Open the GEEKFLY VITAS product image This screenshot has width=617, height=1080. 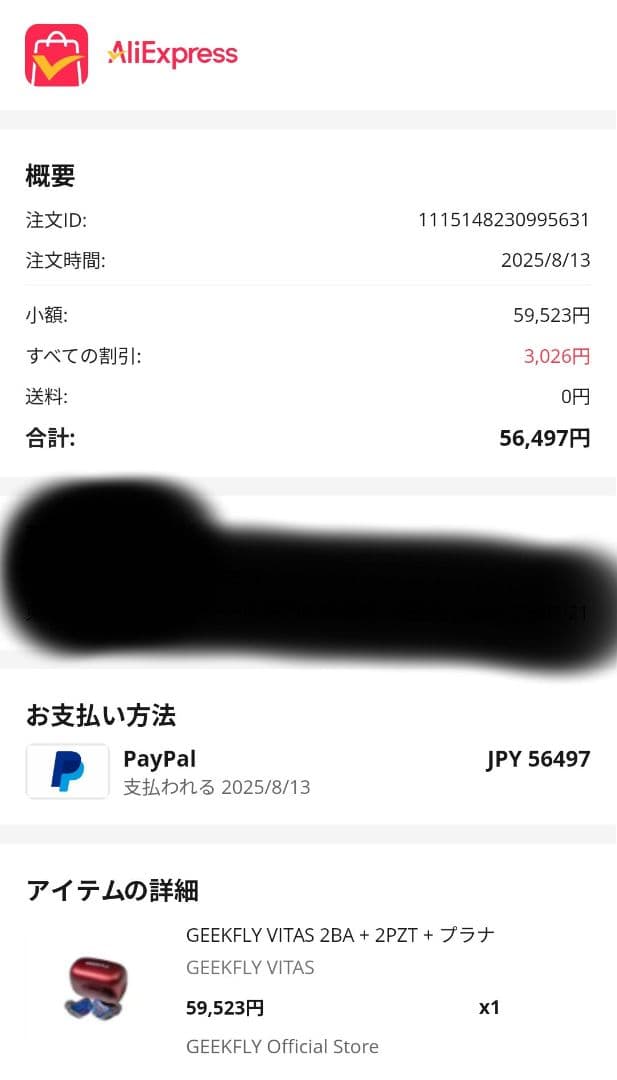point(96,988)
